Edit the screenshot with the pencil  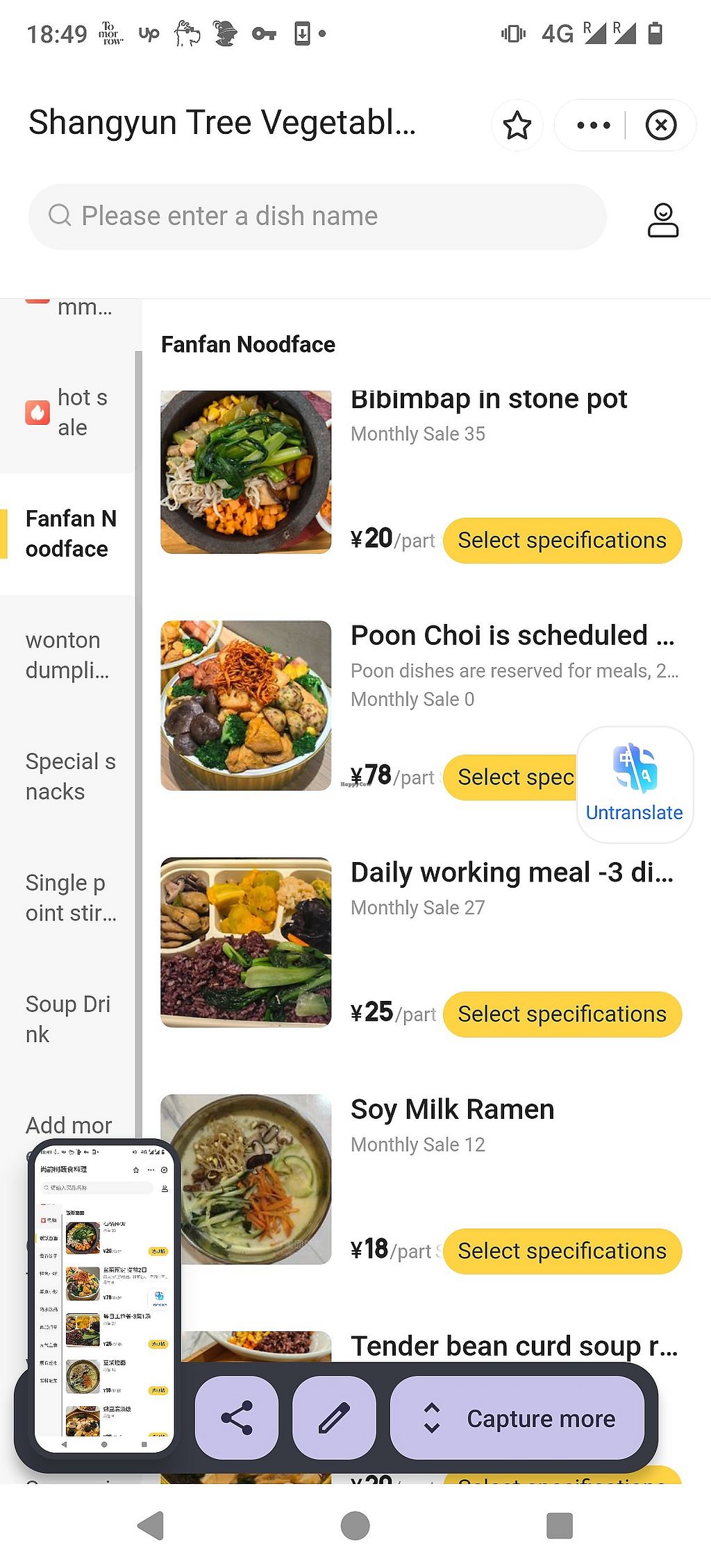(x=334, y=1418)
